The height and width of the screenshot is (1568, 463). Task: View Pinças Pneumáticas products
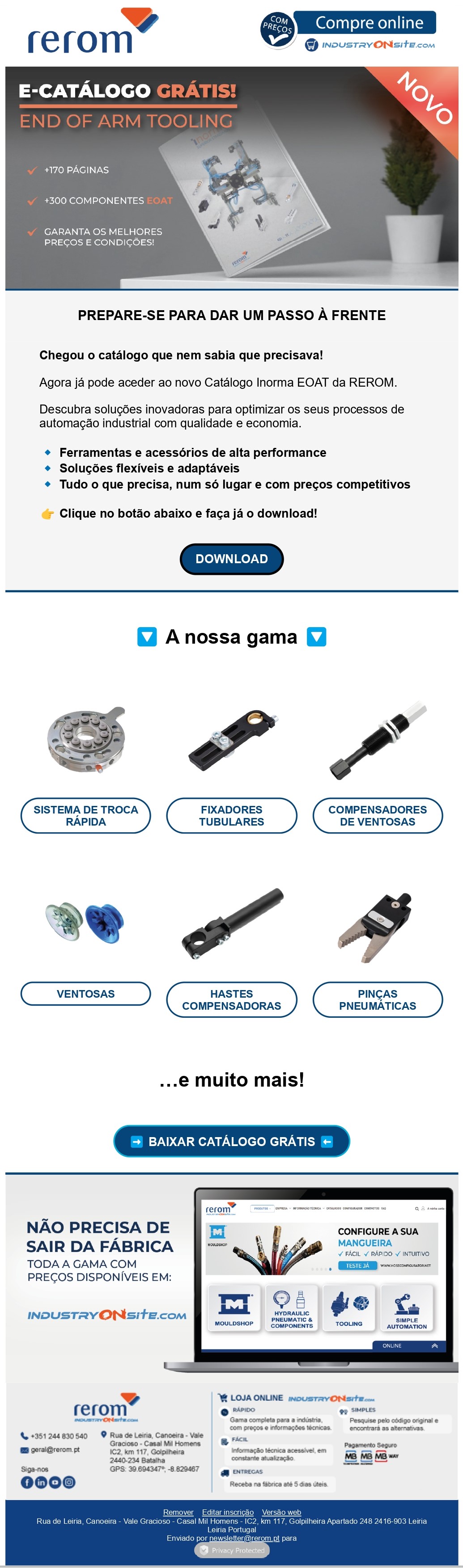pyautogui.click(x=377, y=999)
